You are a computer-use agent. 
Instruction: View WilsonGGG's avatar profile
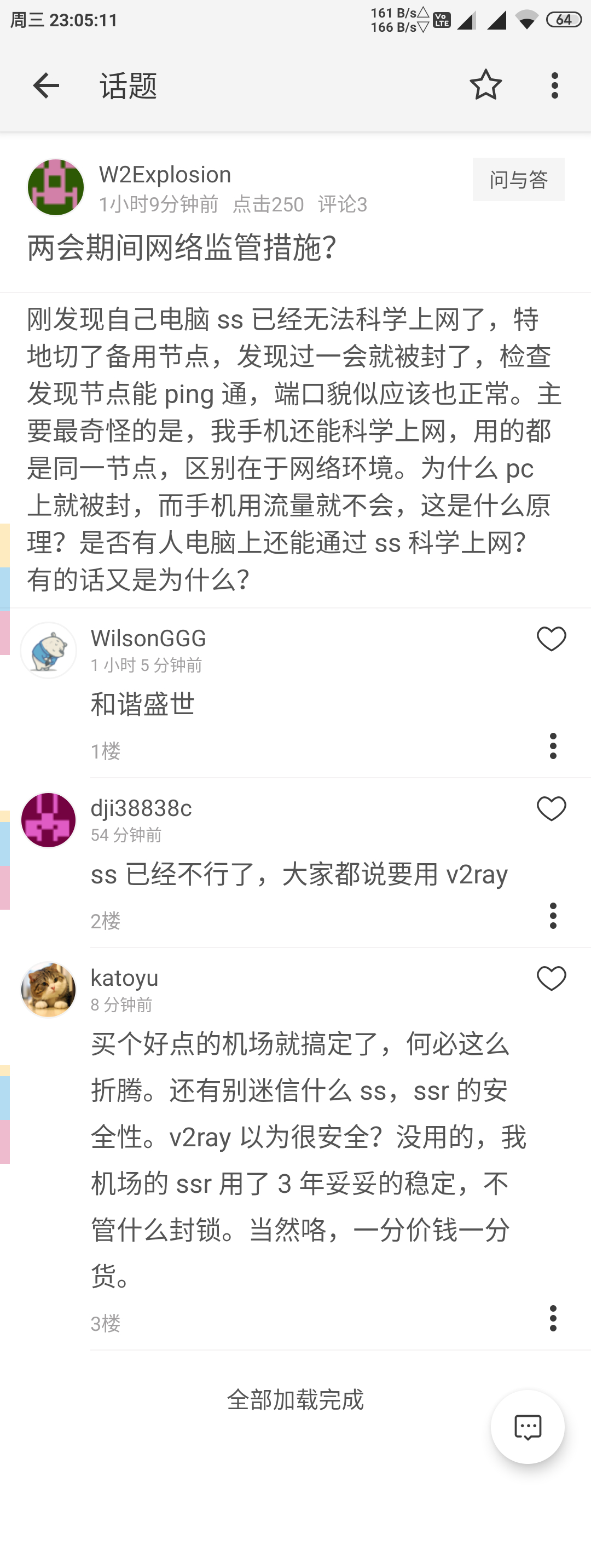point(49,650)
